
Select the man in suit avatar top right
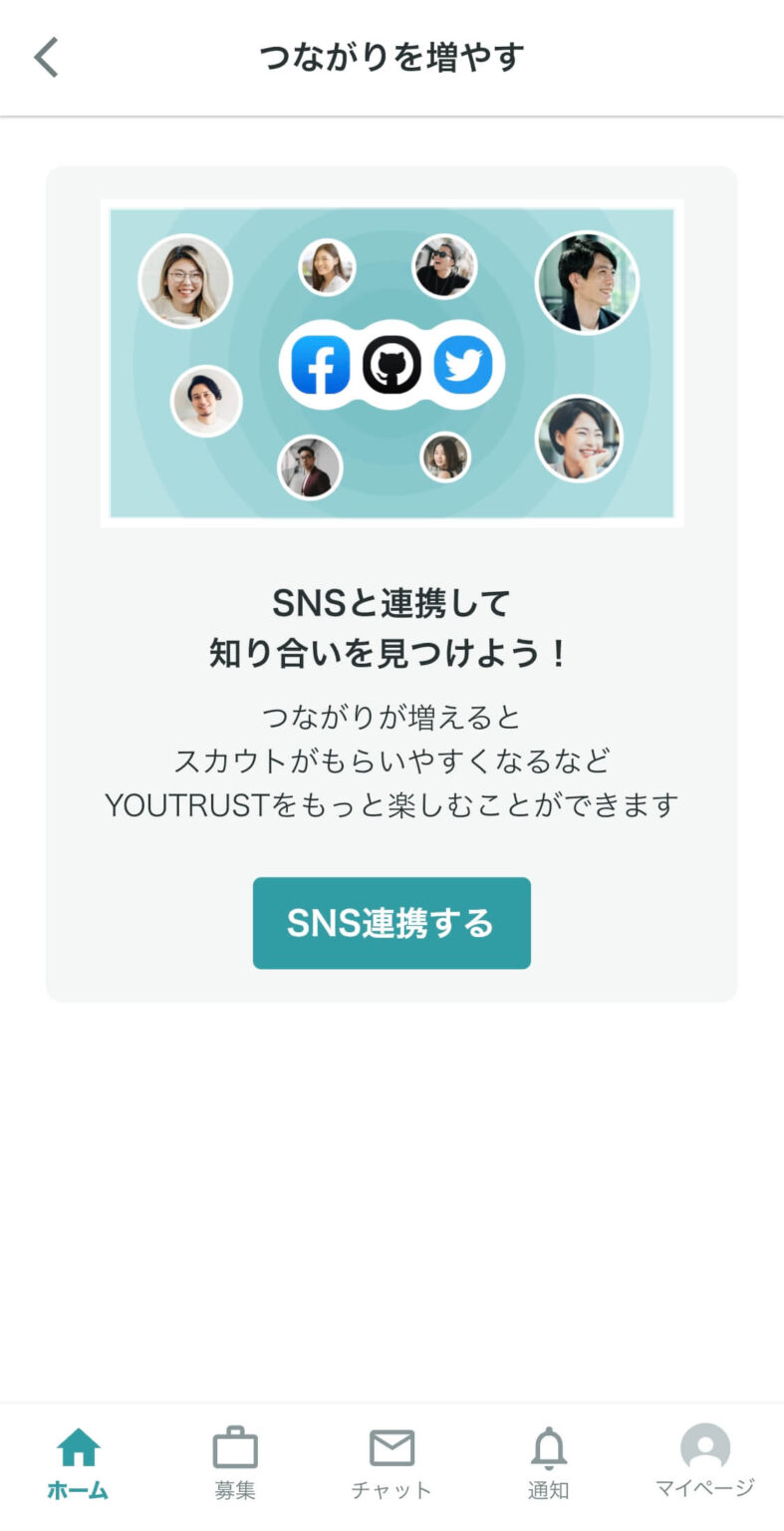point(587,282)
